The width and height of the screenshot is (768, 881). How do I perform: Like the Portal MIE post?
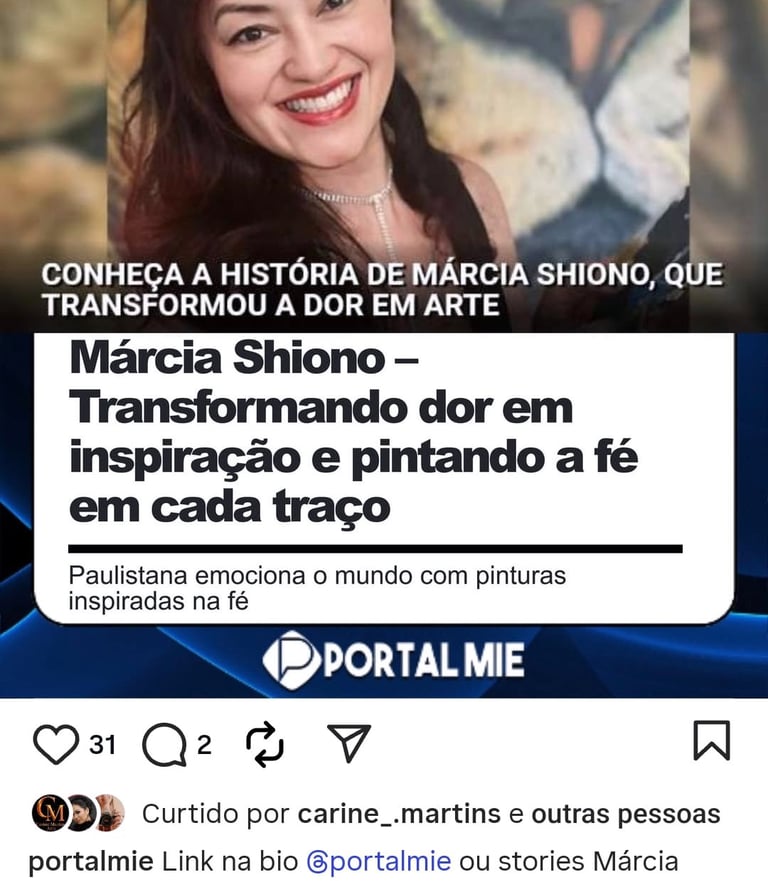pyautogui.click(x=55, y=744)
